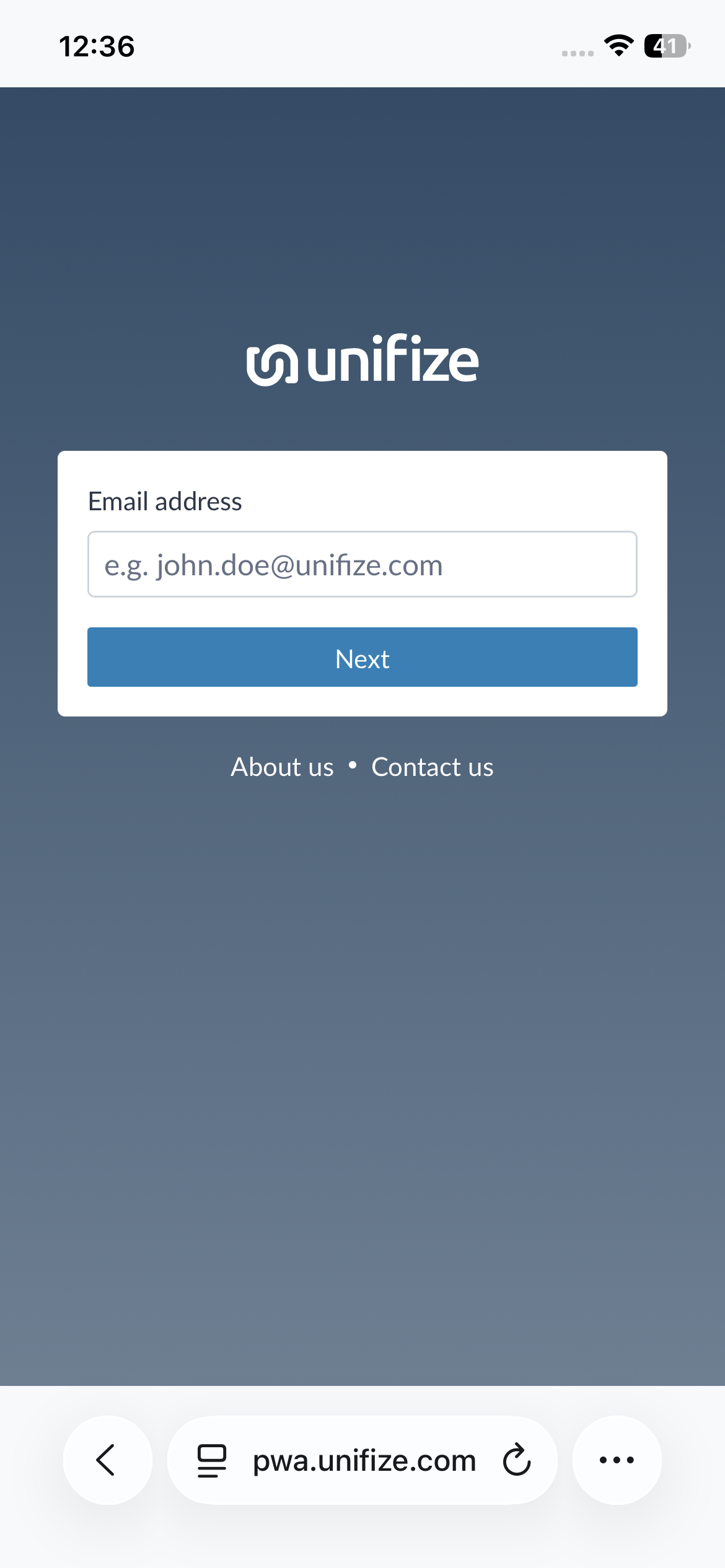The height and width of the screenshot is (1568, 725).
Task: Focus the Email address input field
Action: pyautogui.click(x=362, y=564)
